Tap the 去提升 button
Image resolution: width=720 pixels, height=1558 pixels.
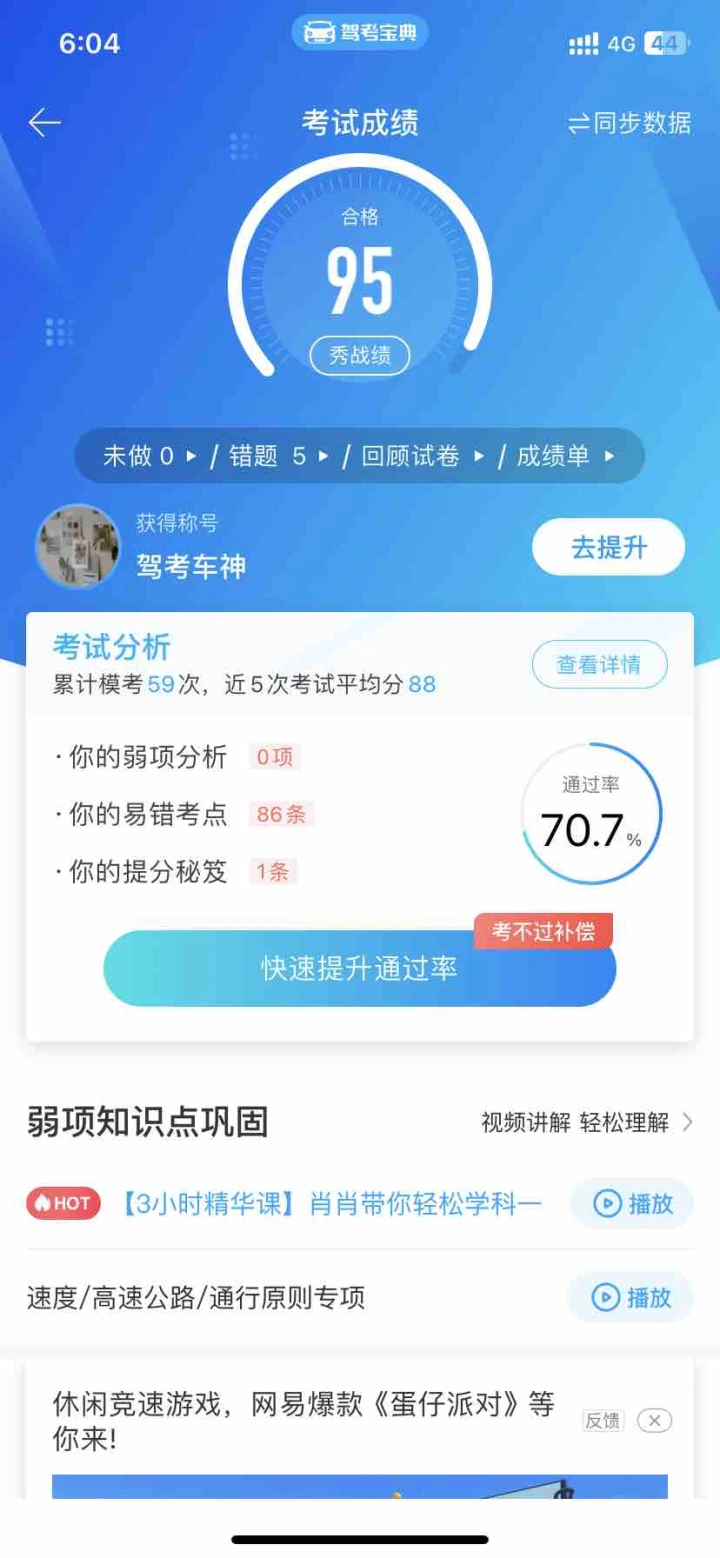pyautogui.click(x=608, y=547)
